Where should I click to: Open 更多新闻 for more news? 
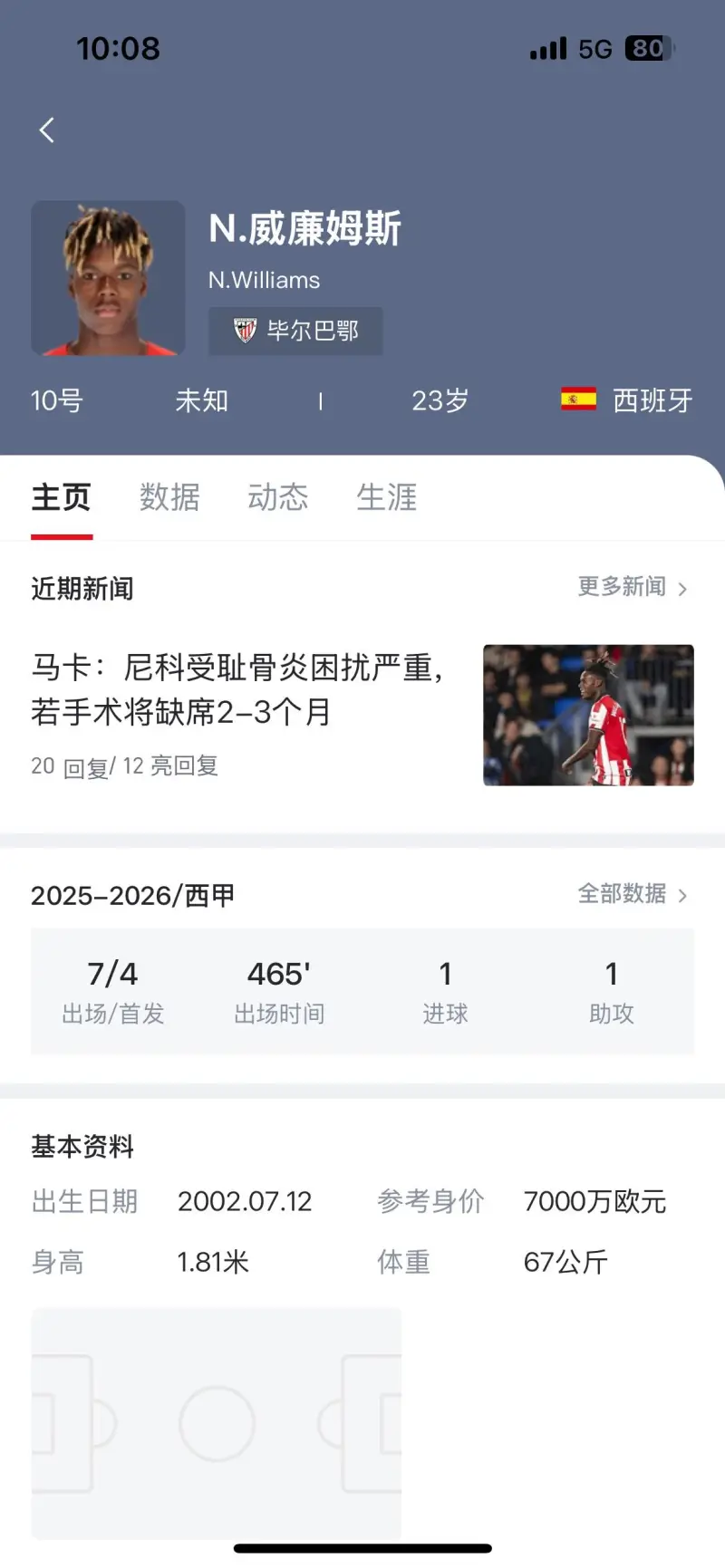coord(632,587)
